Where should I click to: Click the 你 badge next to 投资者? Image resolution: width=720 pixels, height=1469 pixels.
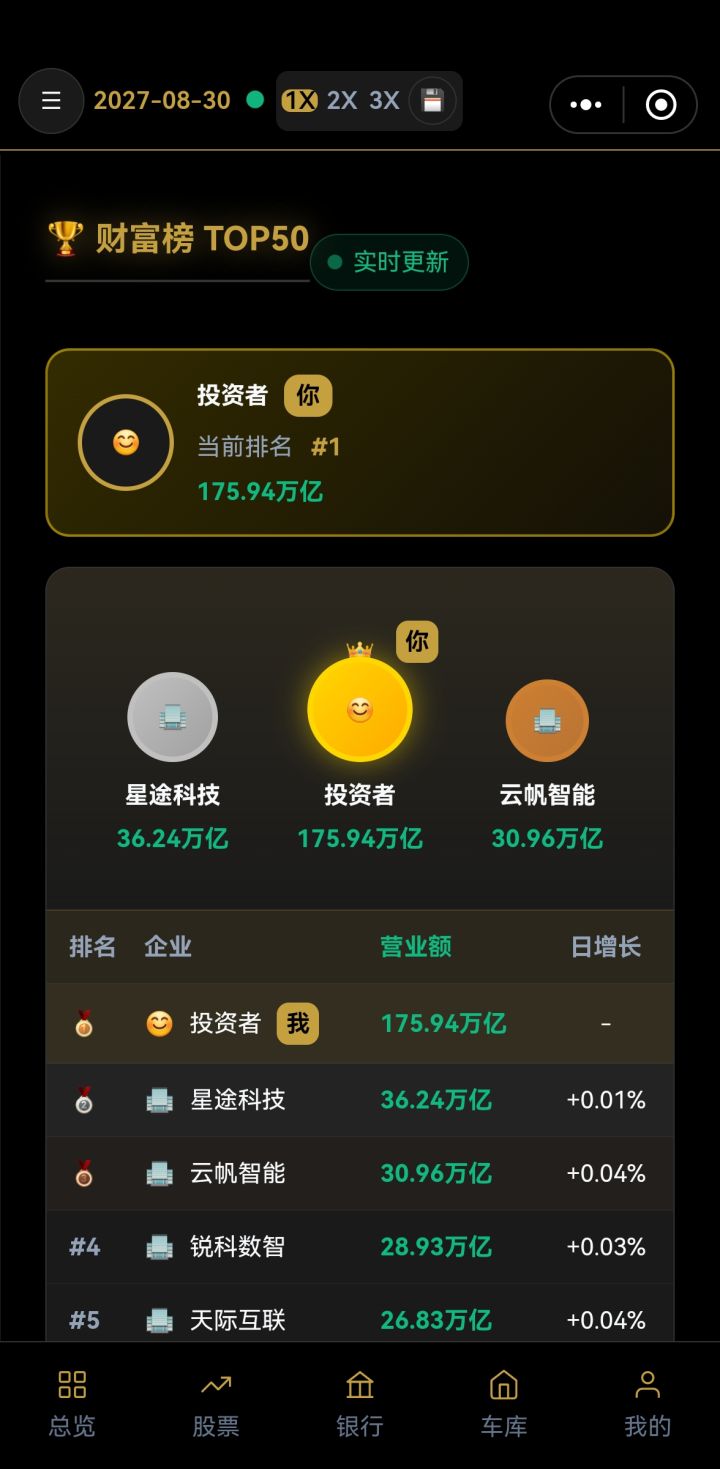(308, 395)
